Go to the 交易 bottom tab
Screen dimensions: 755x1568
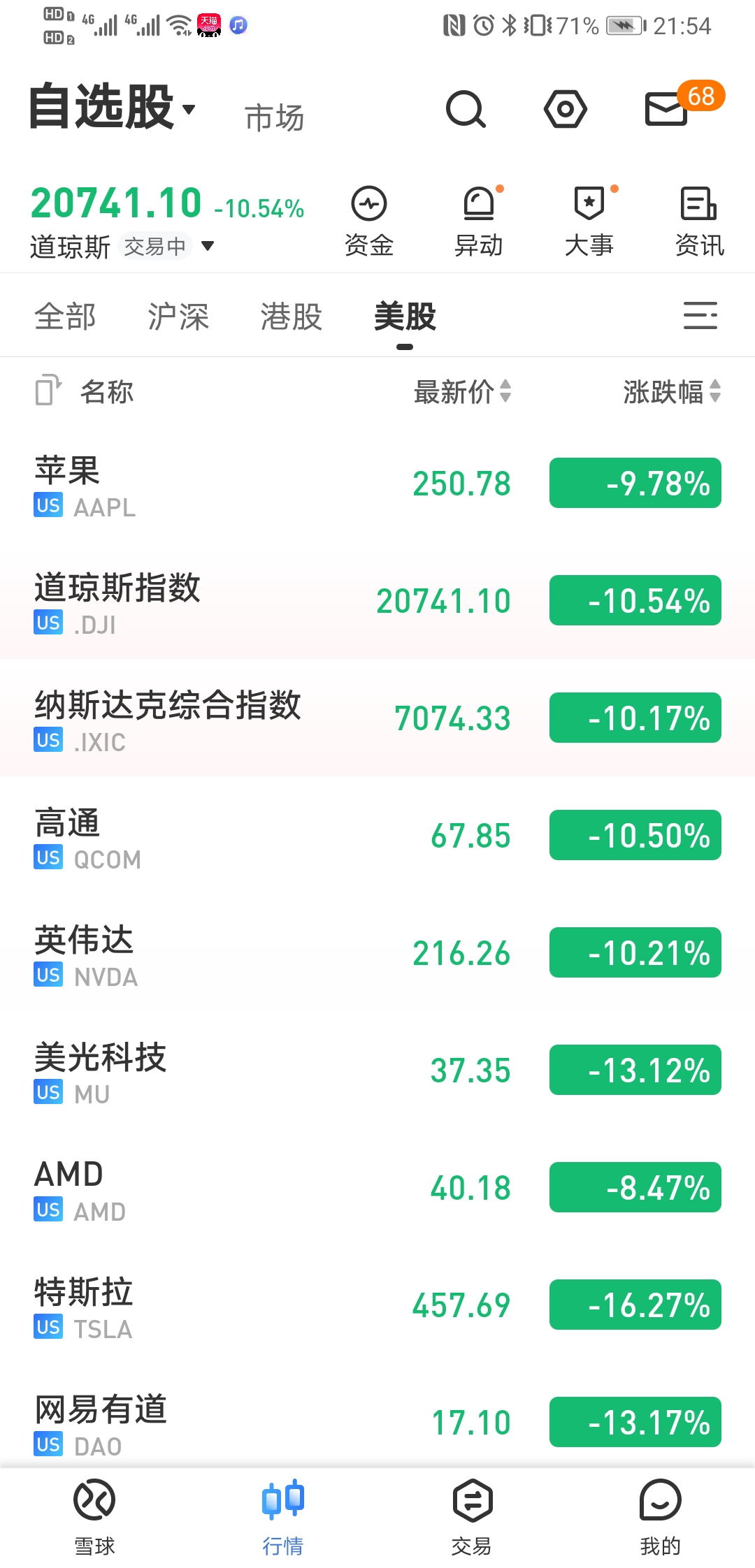473,1518
